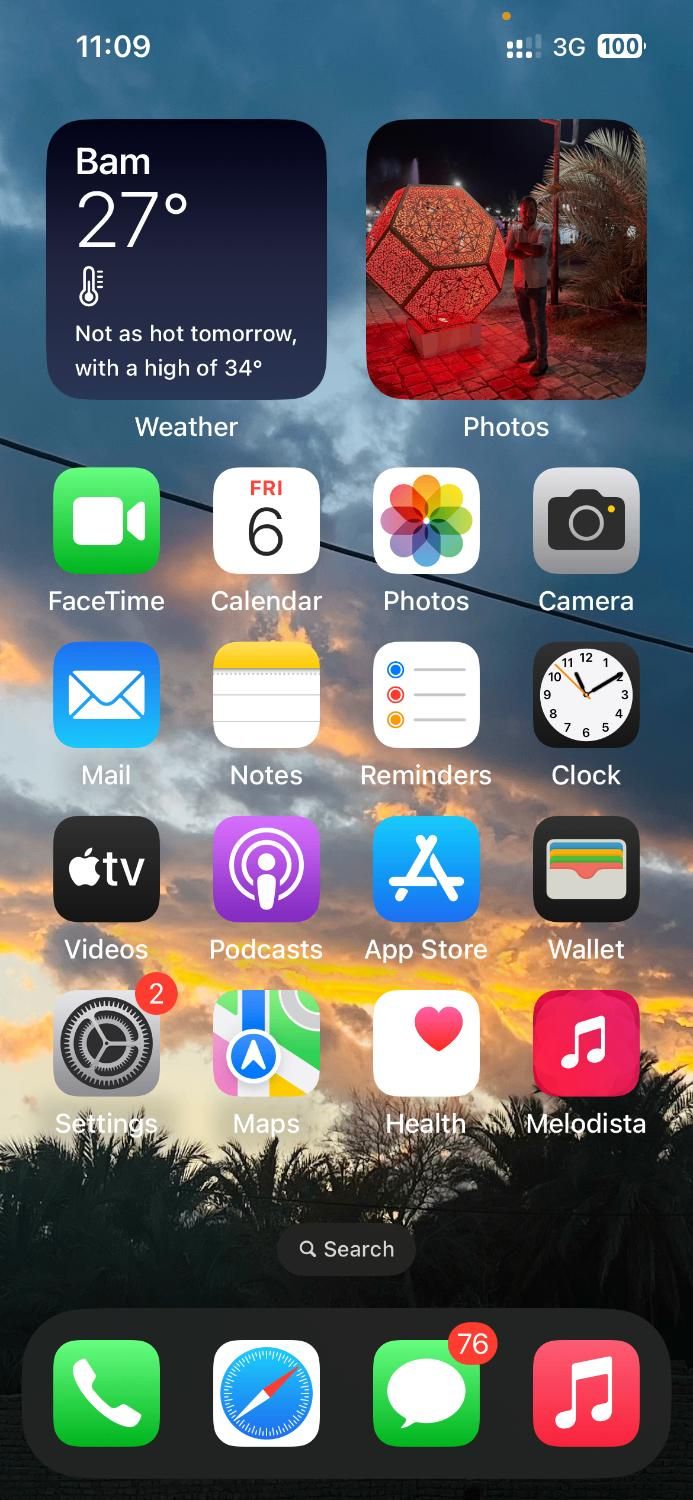The height and width of the screenshot is (1500, 693).
Task: Launch the Podcasts app
Action: point(266,869)
